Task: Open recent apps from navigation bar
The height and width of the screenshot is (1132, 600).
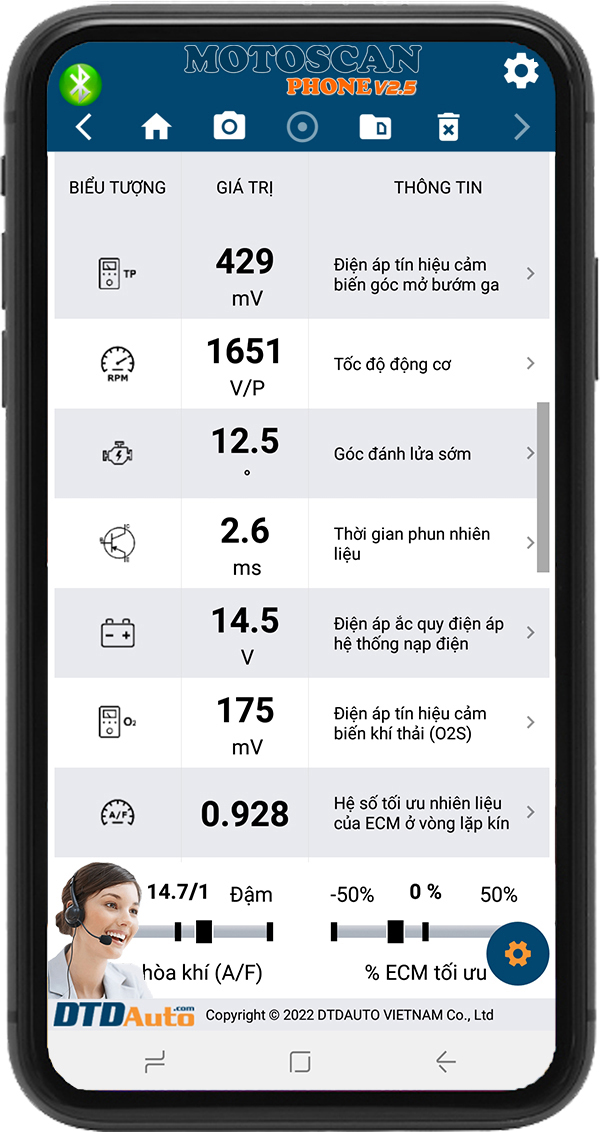Action: click(155, 1061)
